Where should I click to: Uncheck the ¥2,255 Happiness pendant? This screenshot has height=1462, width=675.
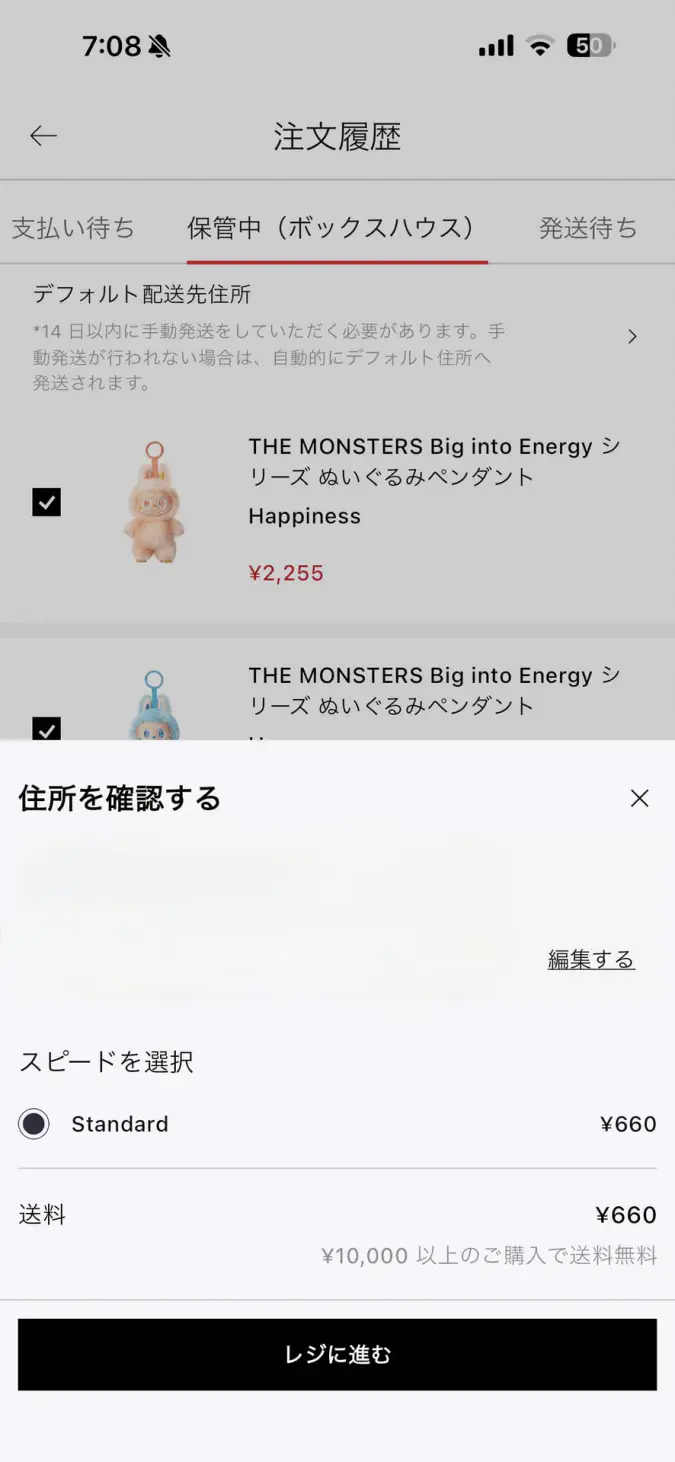(x=47, y=502)
